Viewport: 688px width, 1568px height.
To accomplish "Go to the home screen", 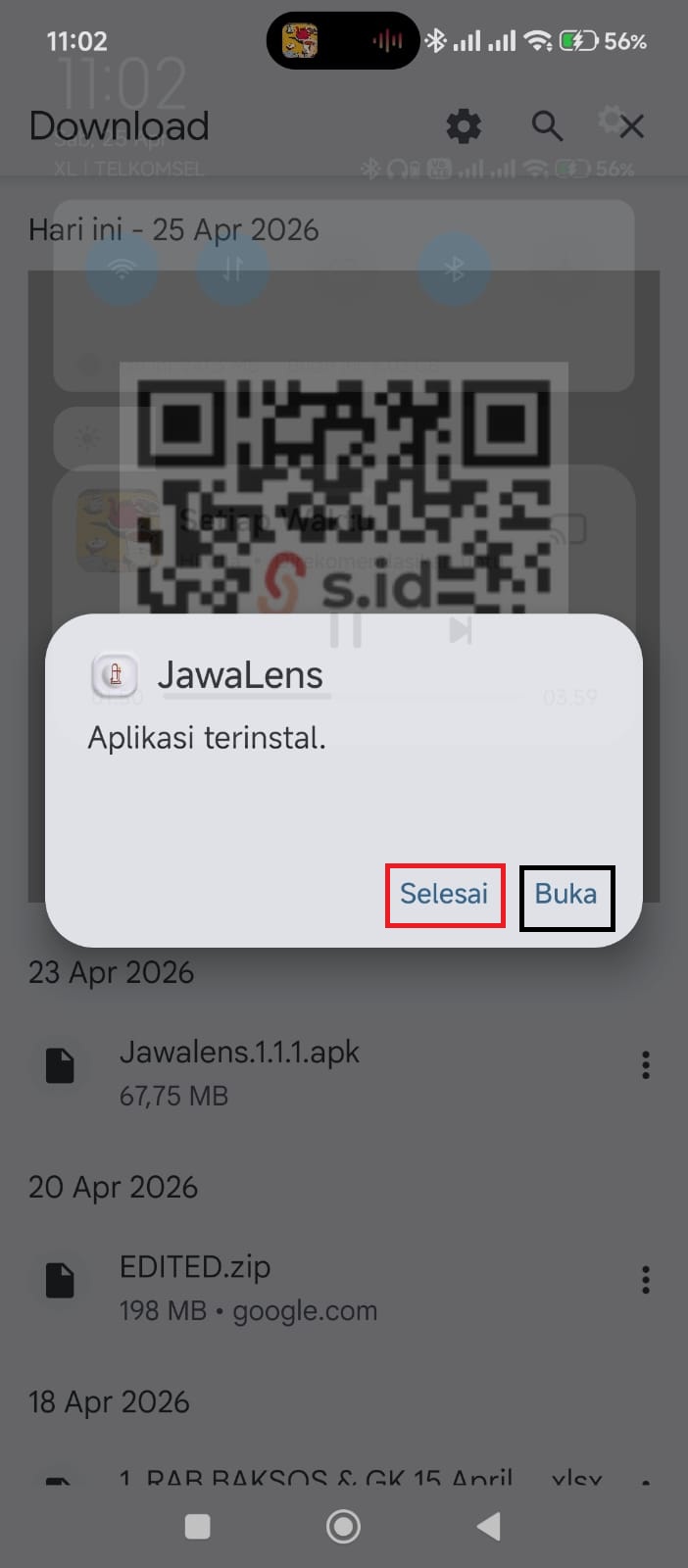I will tap(343, 1526).
